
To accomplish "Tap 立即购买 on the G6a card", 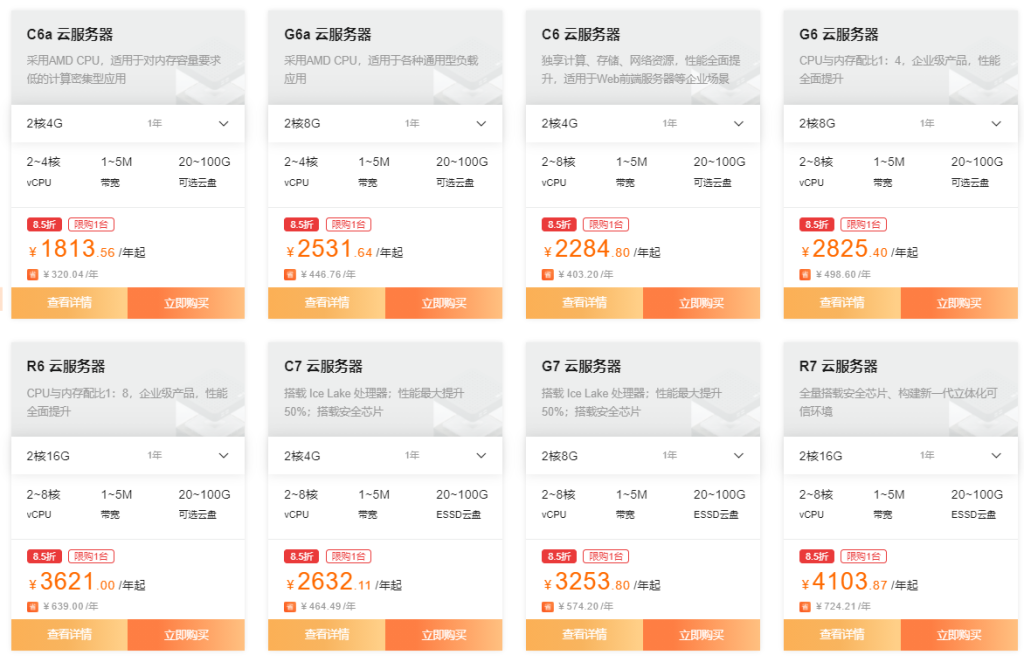I will [x=444, y=303].
